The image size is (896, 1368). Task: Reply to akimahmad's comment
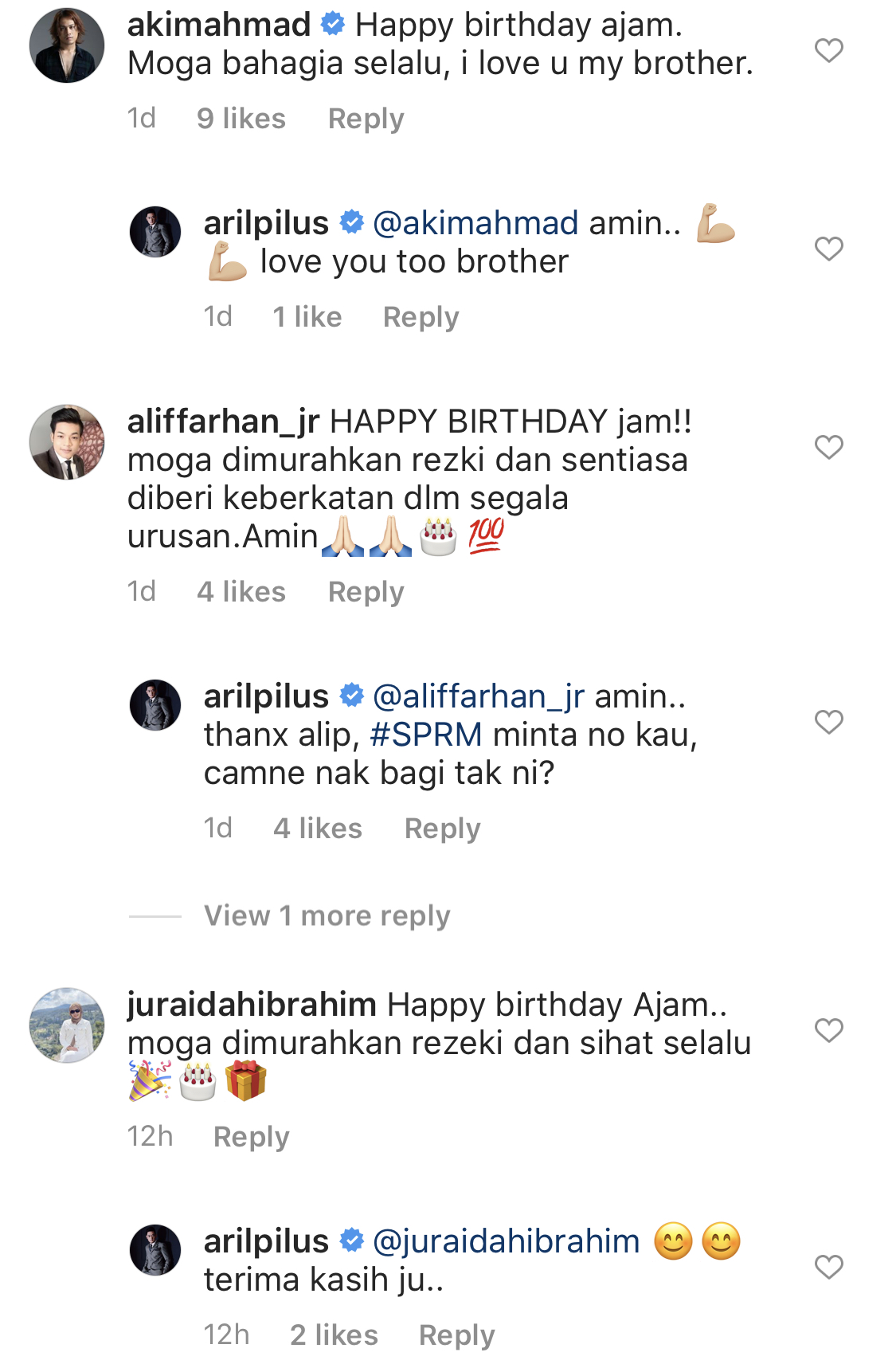366,119
